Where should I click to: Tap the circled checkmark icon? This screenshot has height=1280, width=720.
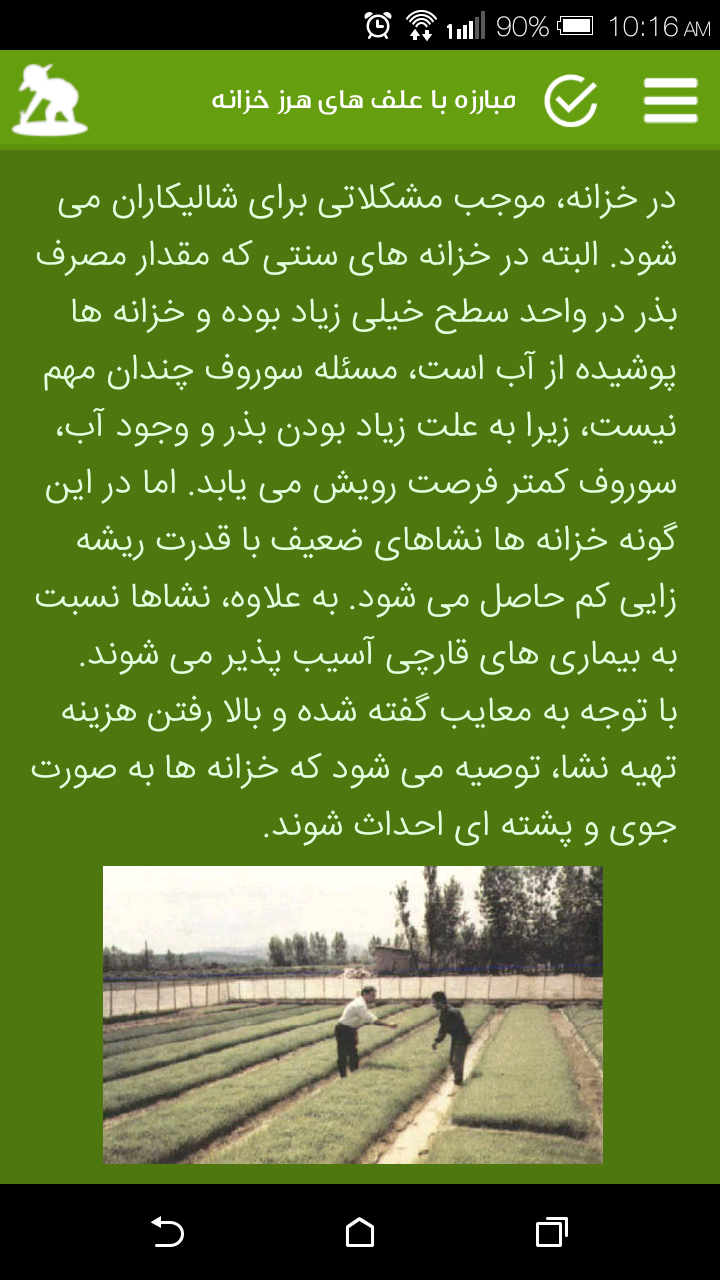pyautogui.click(x=571, y=100)
